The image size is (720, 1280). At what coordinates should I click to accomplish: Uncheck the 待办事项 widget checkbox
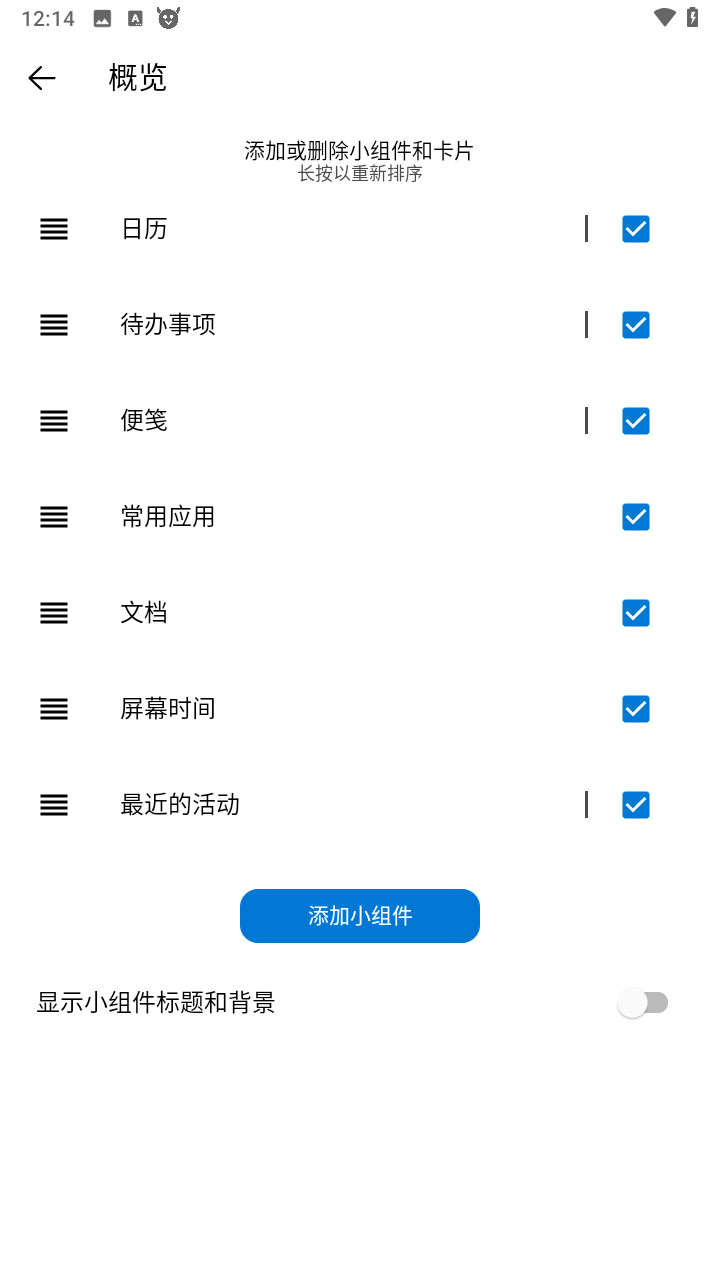point(636,325)
